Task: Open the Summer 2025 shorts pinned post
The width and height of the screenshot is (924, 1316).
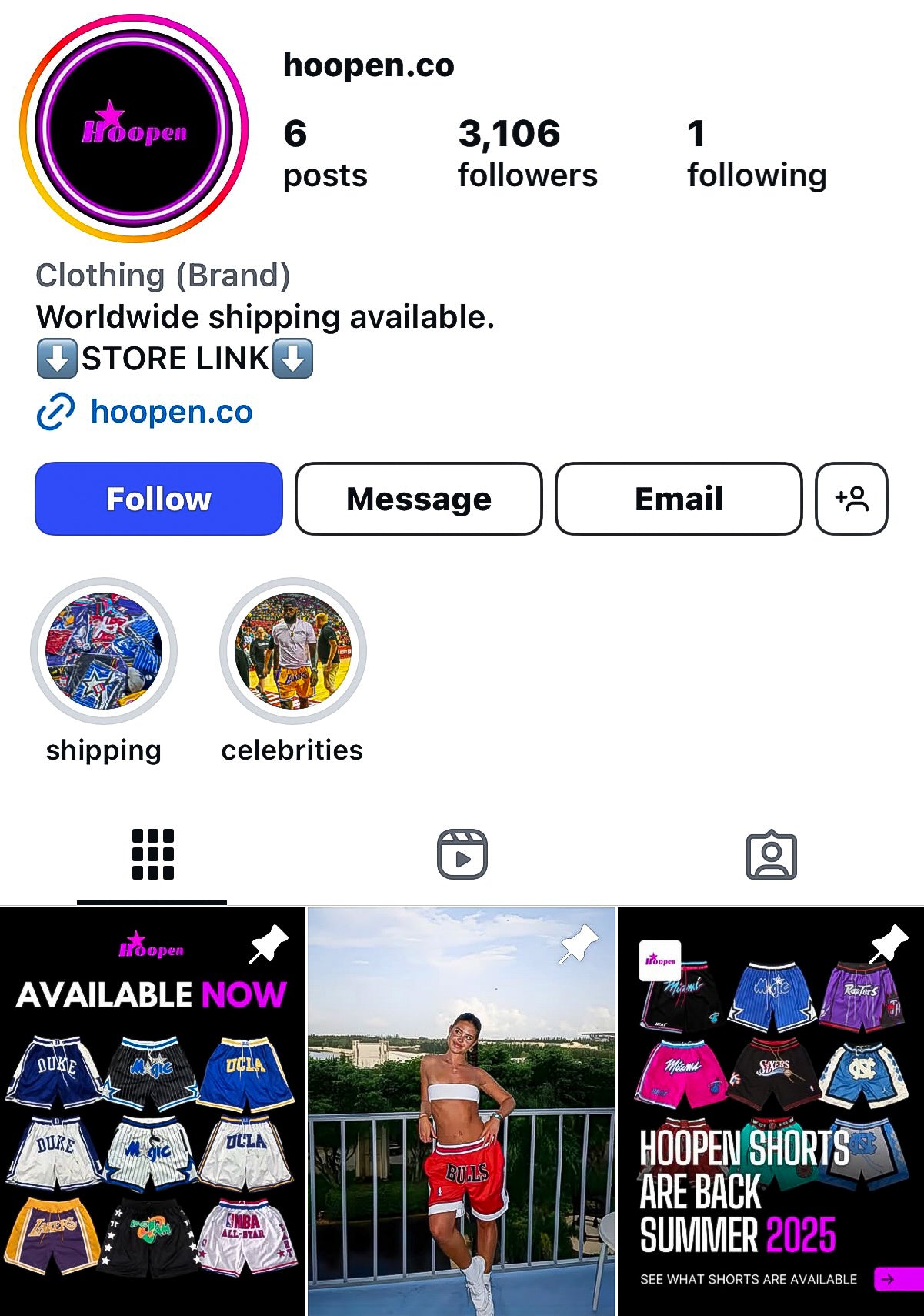Action: [771, 1111]
